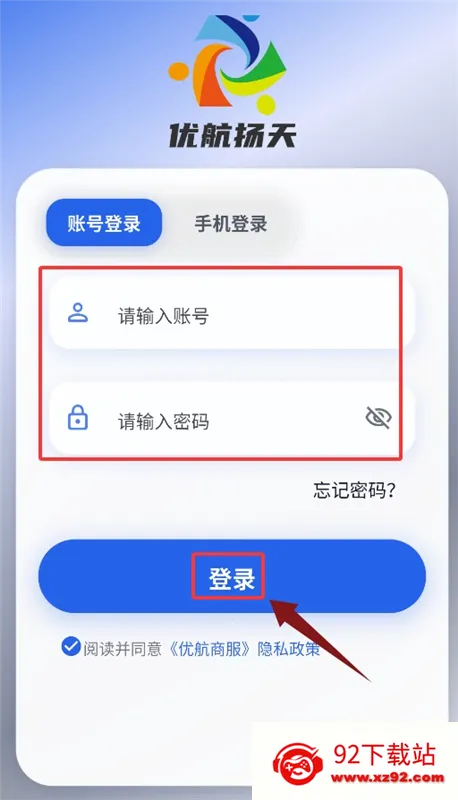Viewport: 458px width, 800px height.
Task: Uncheck the 阅读并同意 agreement checkbox
Action: coord(71,646)
